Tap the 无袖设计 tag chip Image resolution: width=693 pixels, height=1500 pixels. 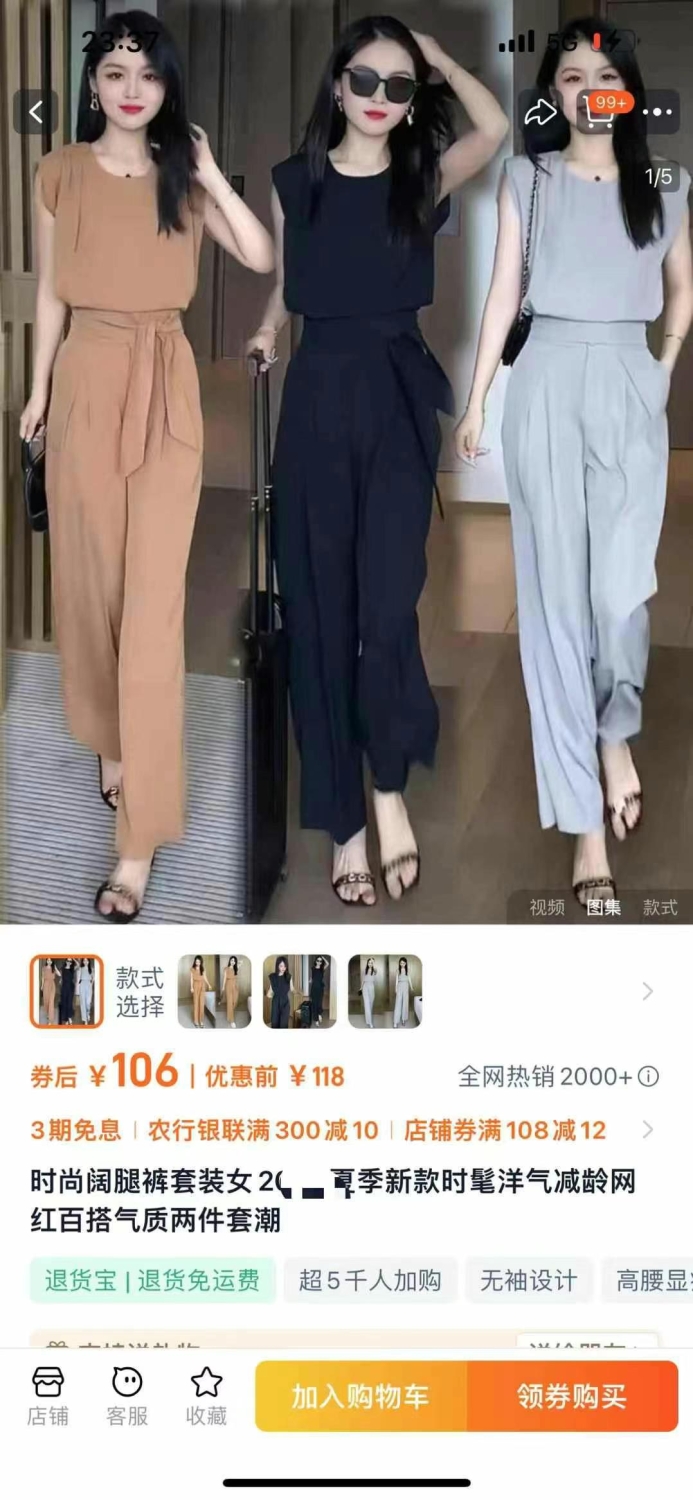click(528, 1280)
